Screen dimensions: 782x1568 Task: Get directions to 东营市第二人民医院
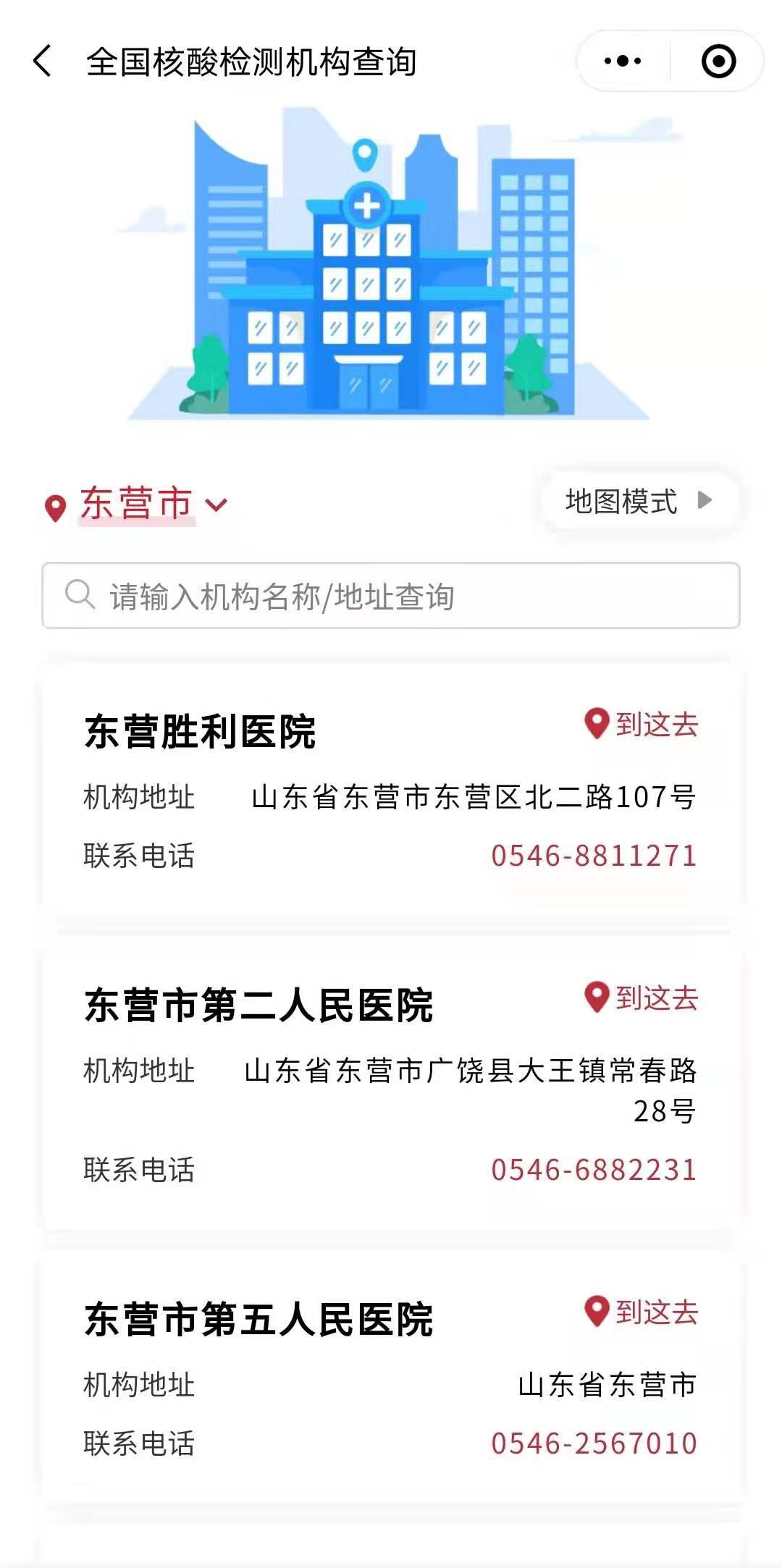(x=642, y=998)
